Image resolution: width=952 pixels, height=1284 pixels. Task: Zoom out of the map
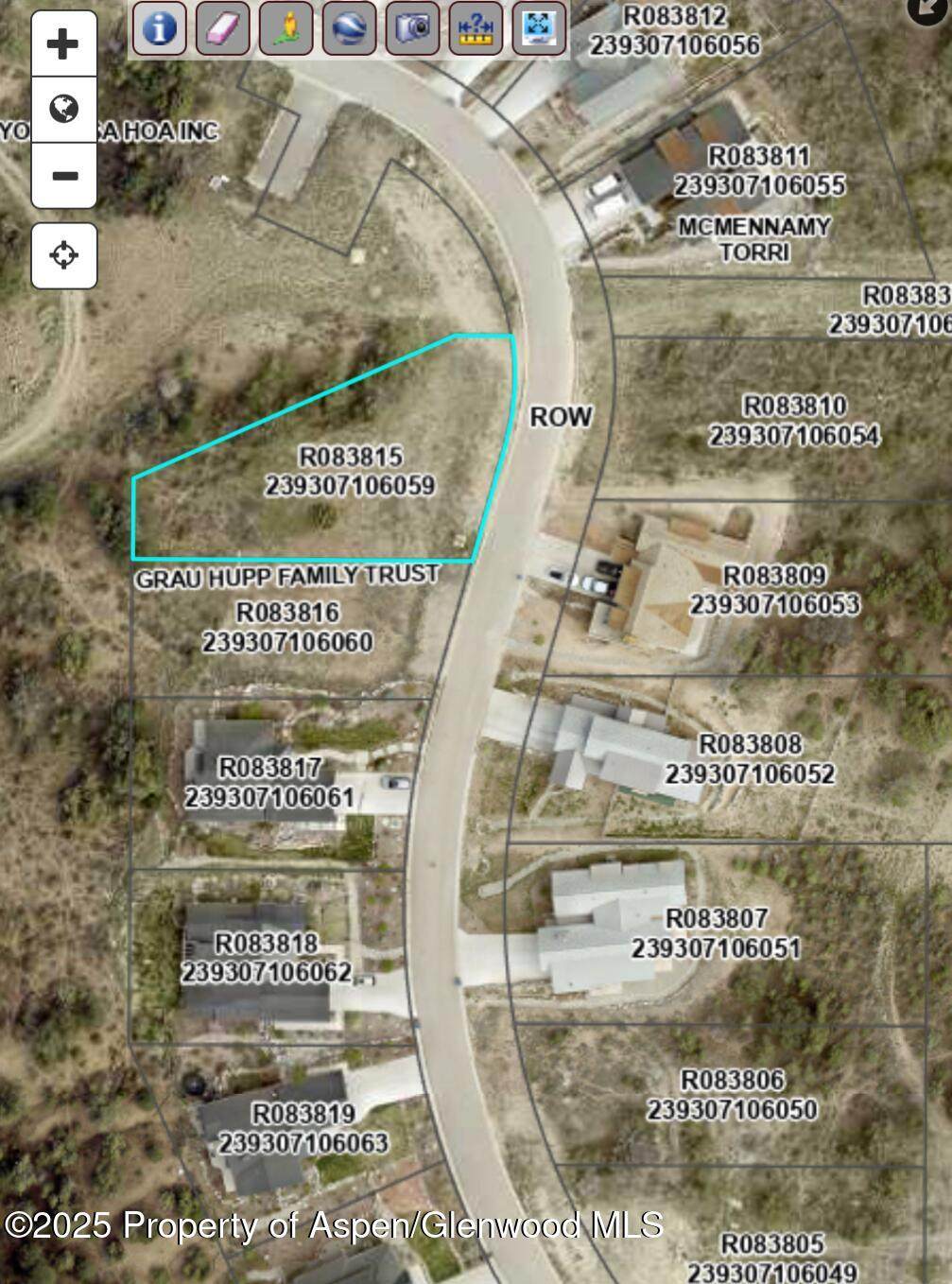[63, 176]
